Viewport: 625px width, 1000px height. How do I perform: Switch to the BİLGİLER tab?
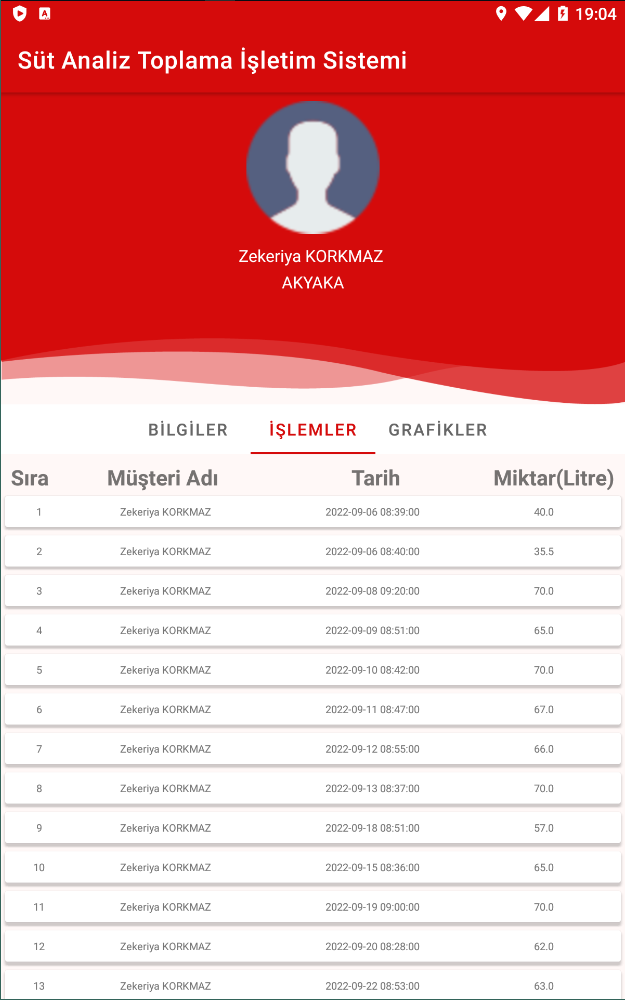coord(188,430)
